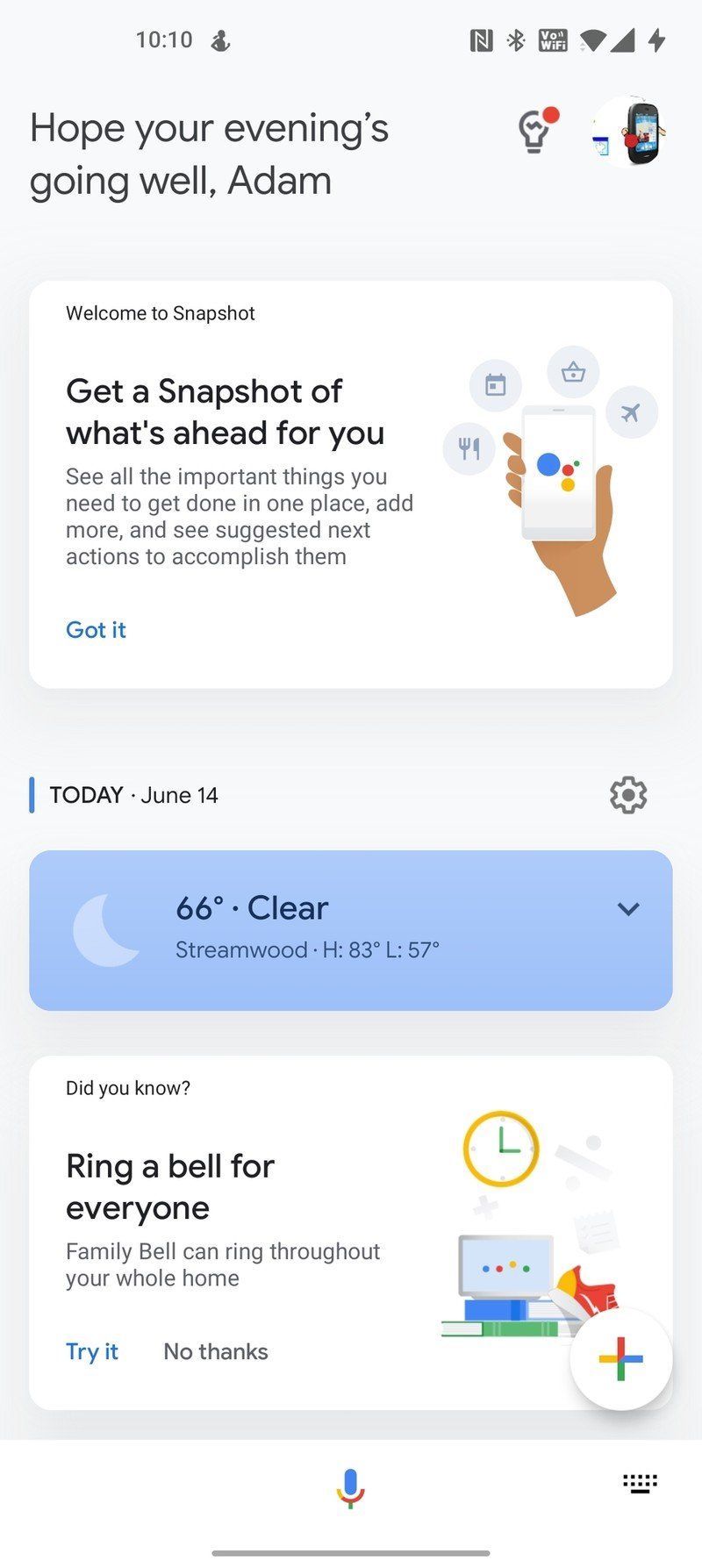Tap the Bluetooth status bar icon
The height and width of the screenshot is (1568, 702).
pos(514,39)
